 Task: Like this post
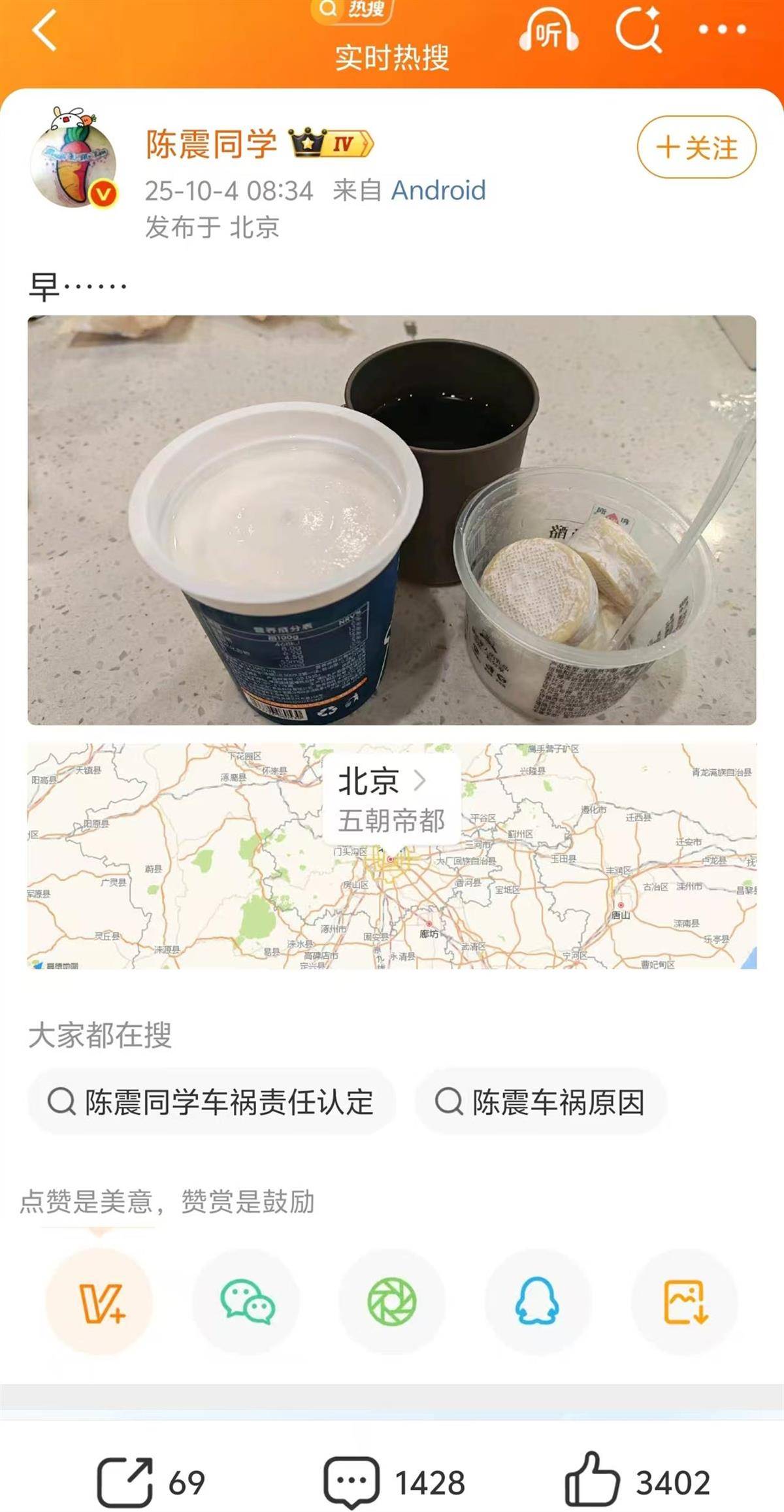637,1482
